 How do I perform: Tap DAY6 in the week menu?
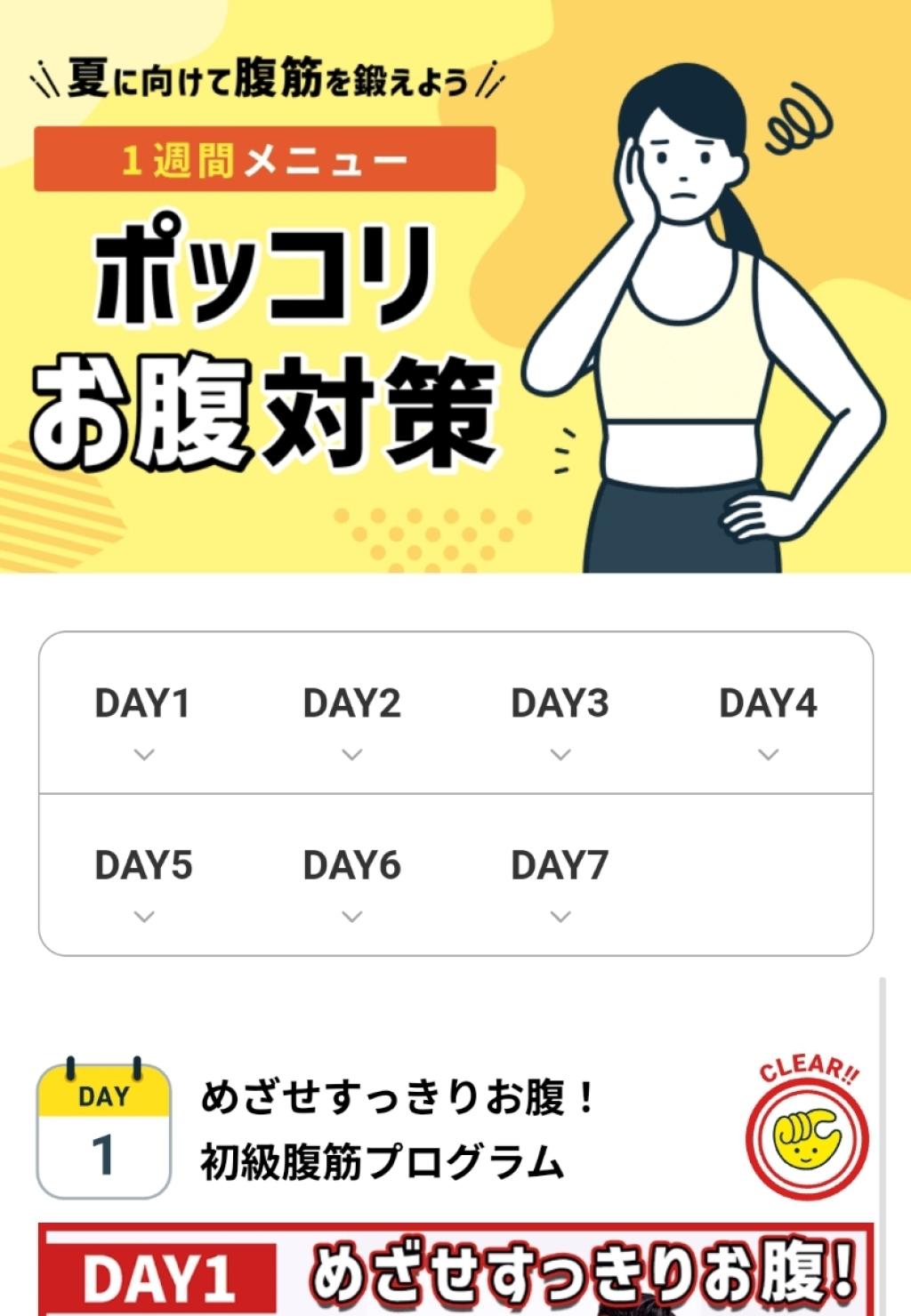351,879
